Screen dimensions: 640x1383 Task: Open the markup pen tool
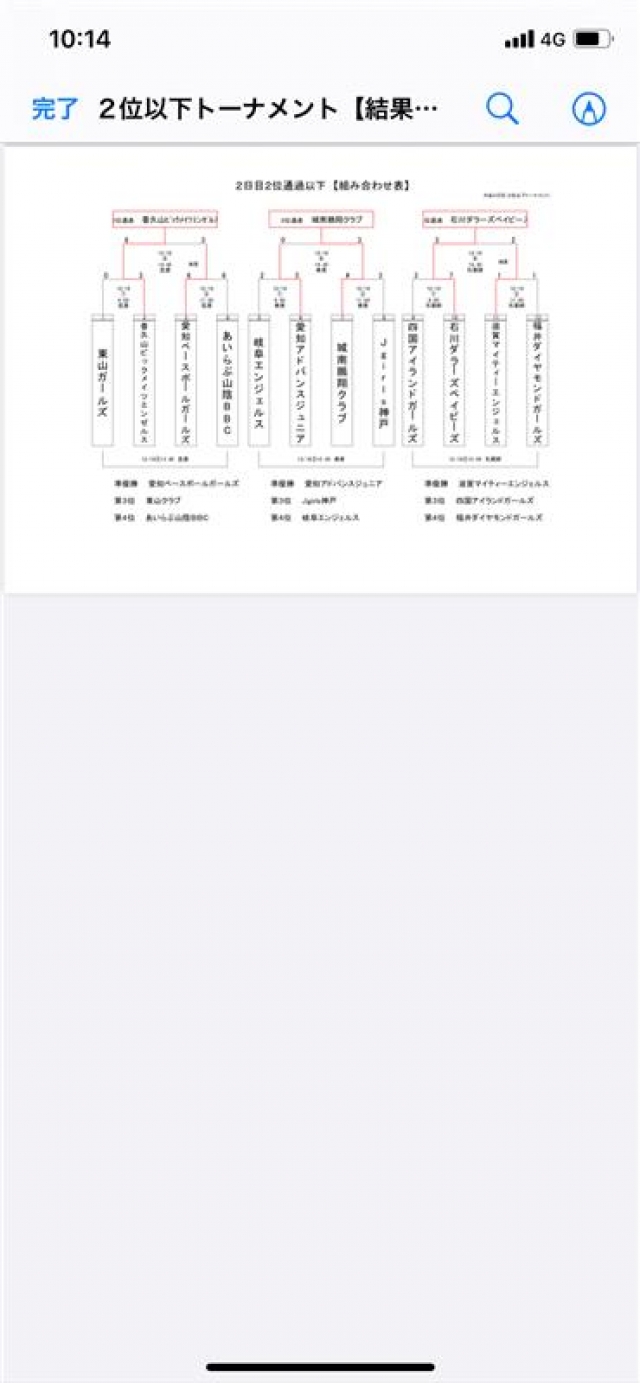pos(589,109)
